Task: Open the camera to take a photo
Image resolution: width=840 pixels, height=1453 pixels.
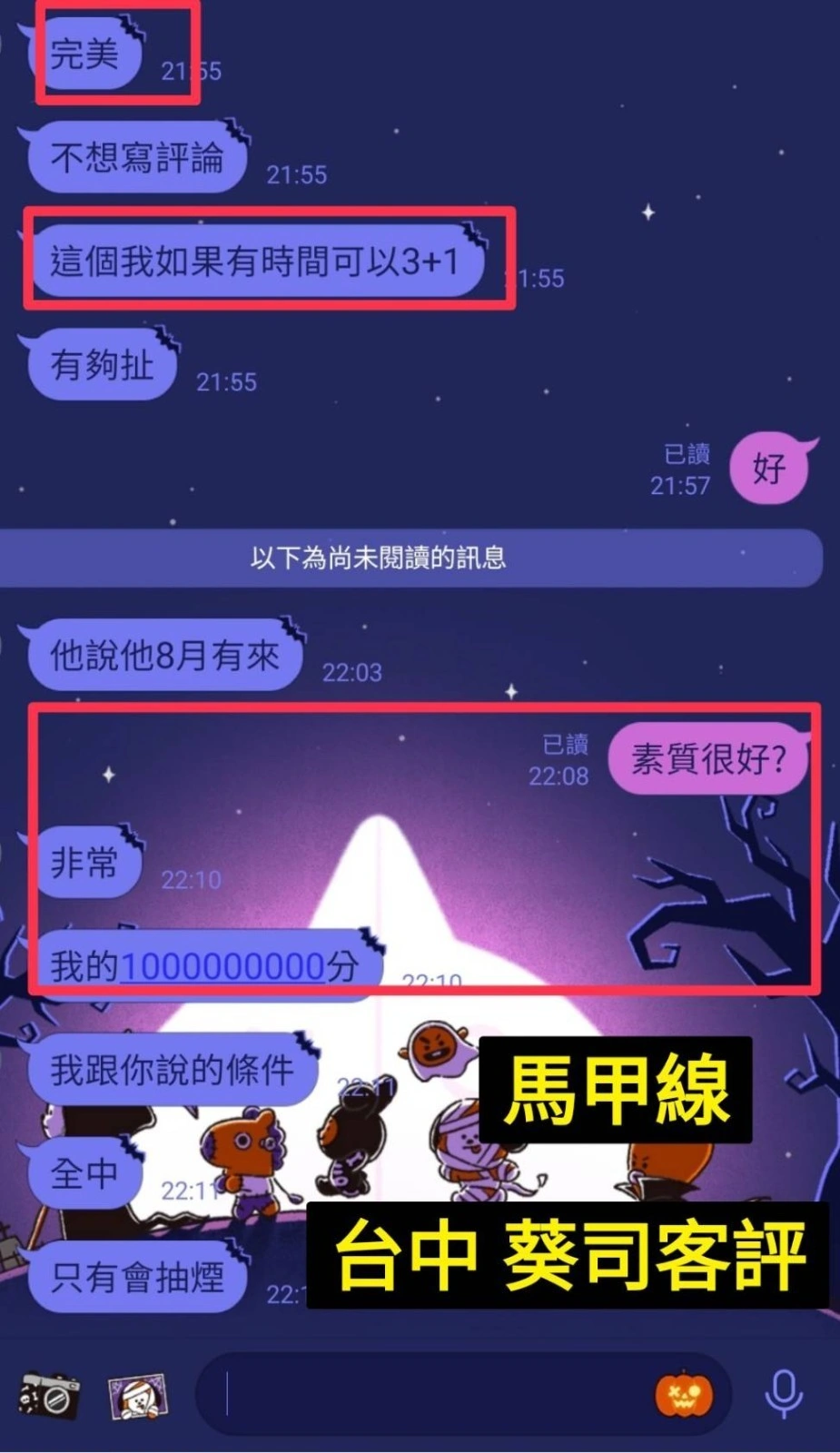Action: [x=49, y=1395]
